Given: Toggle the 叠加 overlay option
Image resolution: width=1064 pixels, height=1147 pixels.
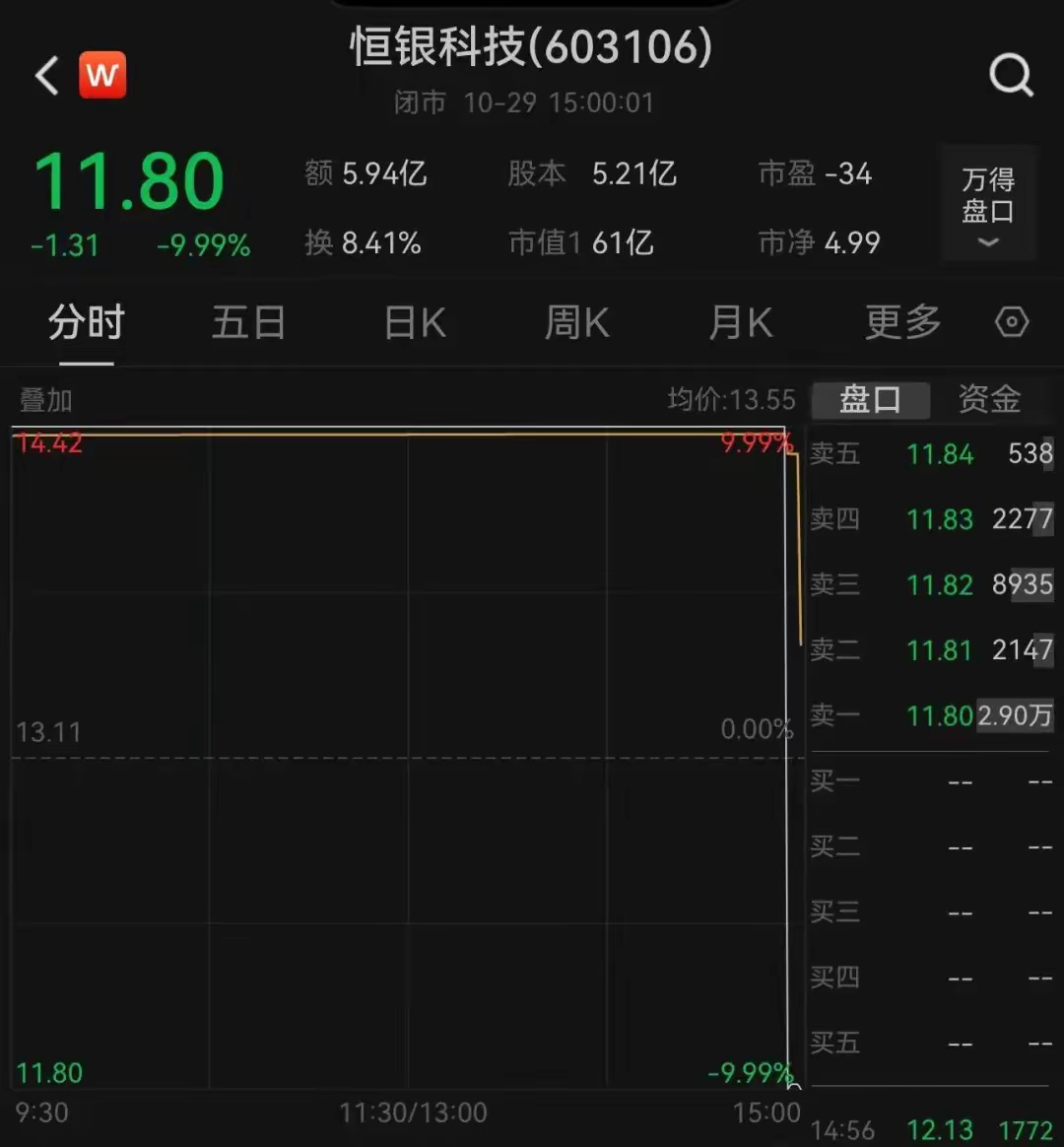Looking at the screenshot, I should [x=43, y=400].
